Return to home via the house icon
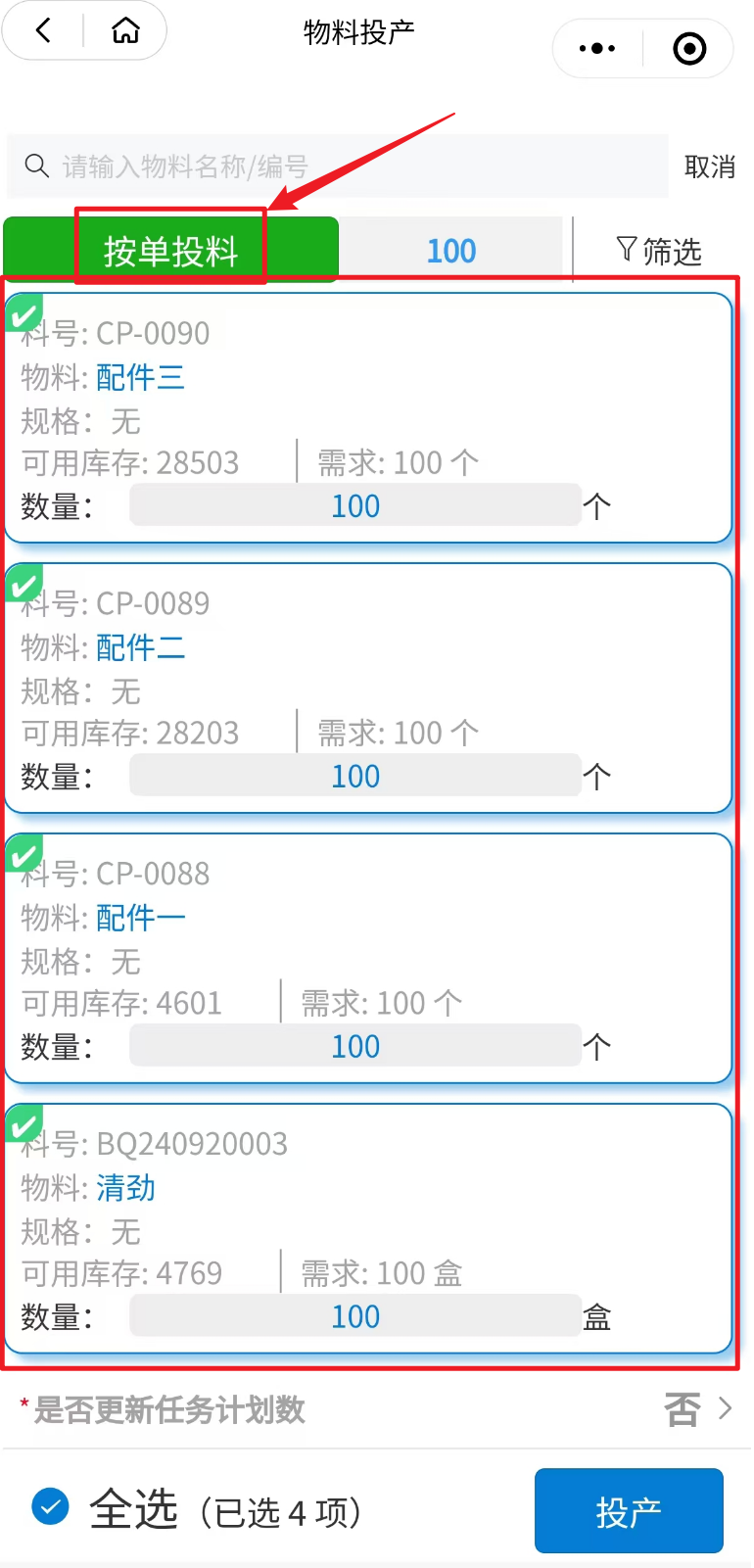Viewport: 754px width, 1568px height. 125,31
